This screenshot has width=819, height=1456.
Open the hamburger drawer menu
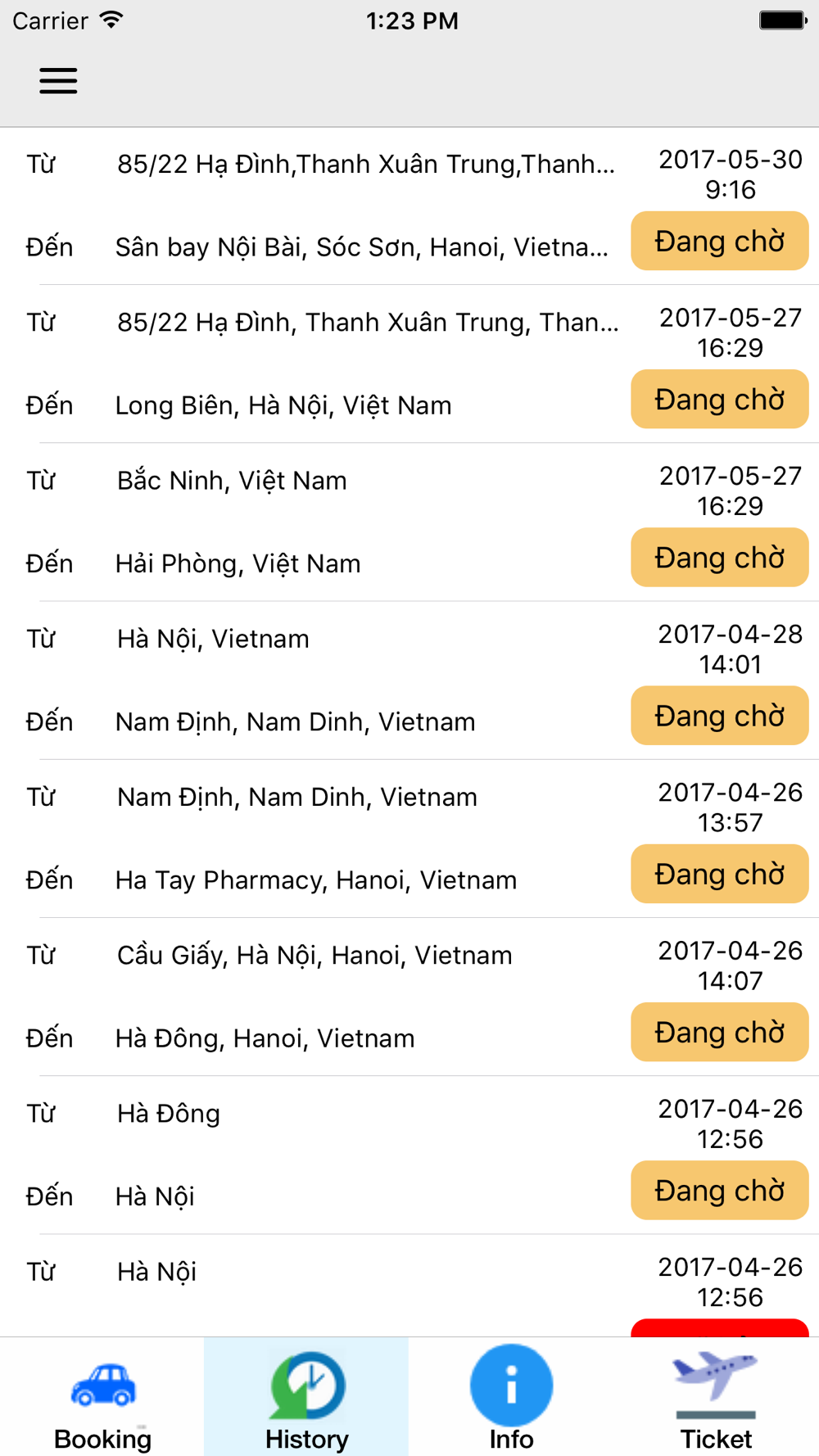[58, 81]
